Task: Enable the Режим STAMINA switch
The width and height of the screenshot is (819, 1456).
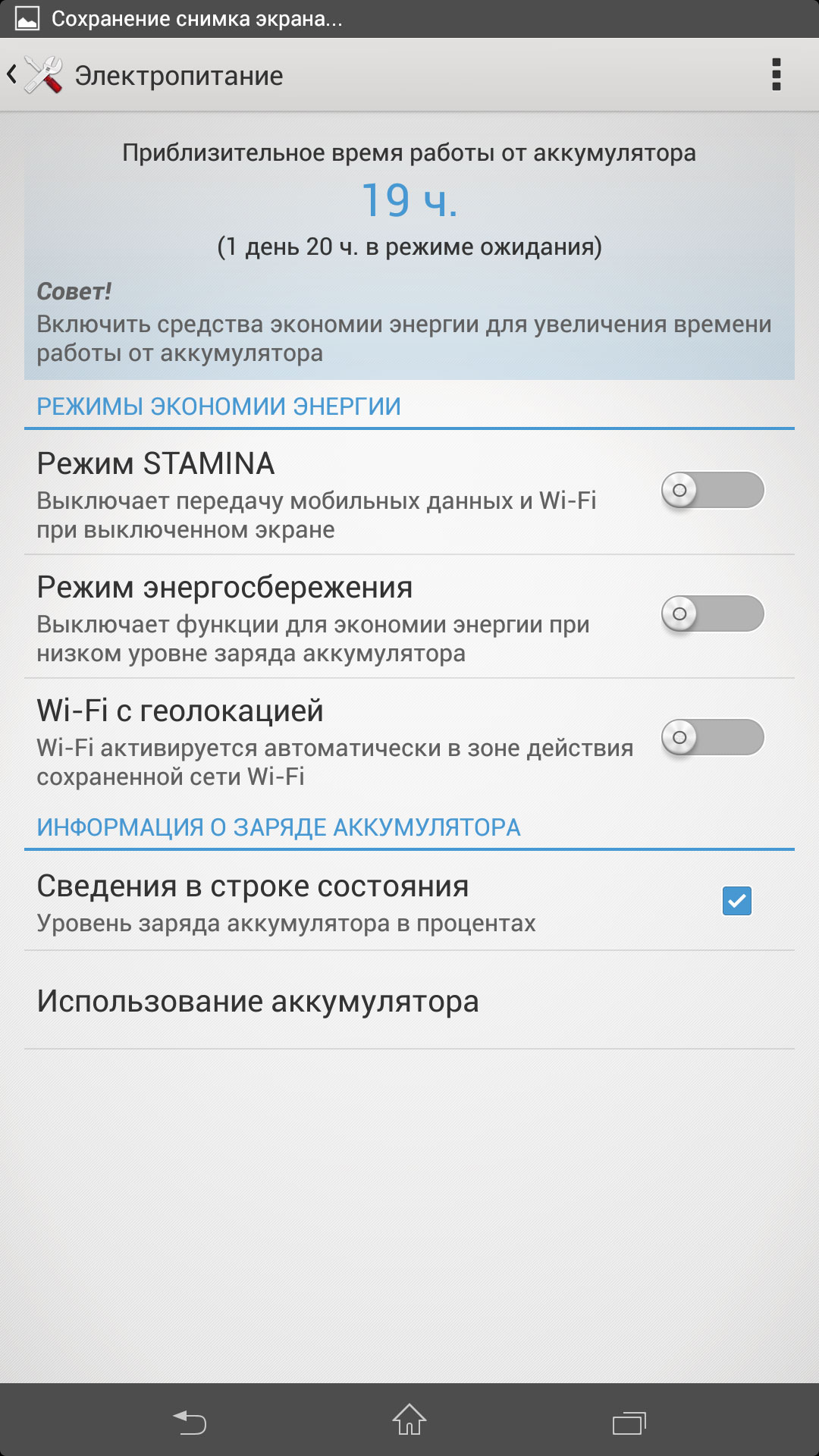Action: [713, 490]
